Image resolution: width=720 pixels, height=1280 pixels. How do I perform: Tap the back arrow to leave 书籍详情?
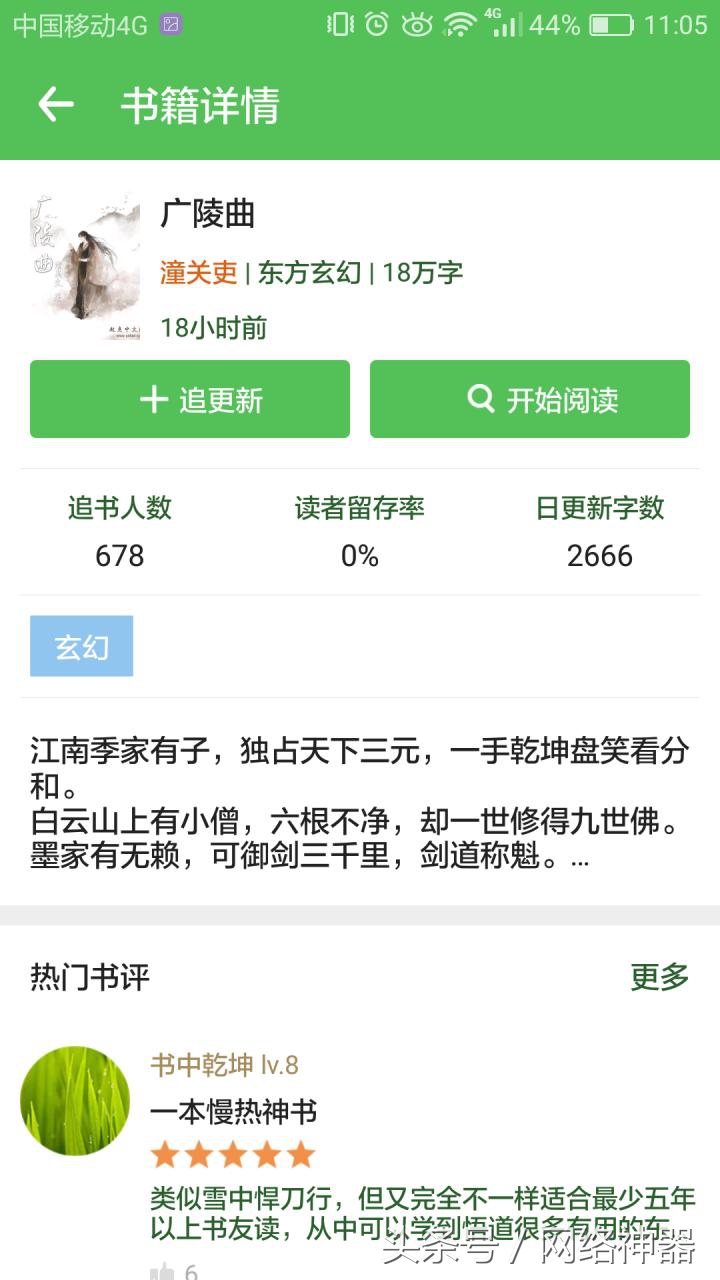55,103
